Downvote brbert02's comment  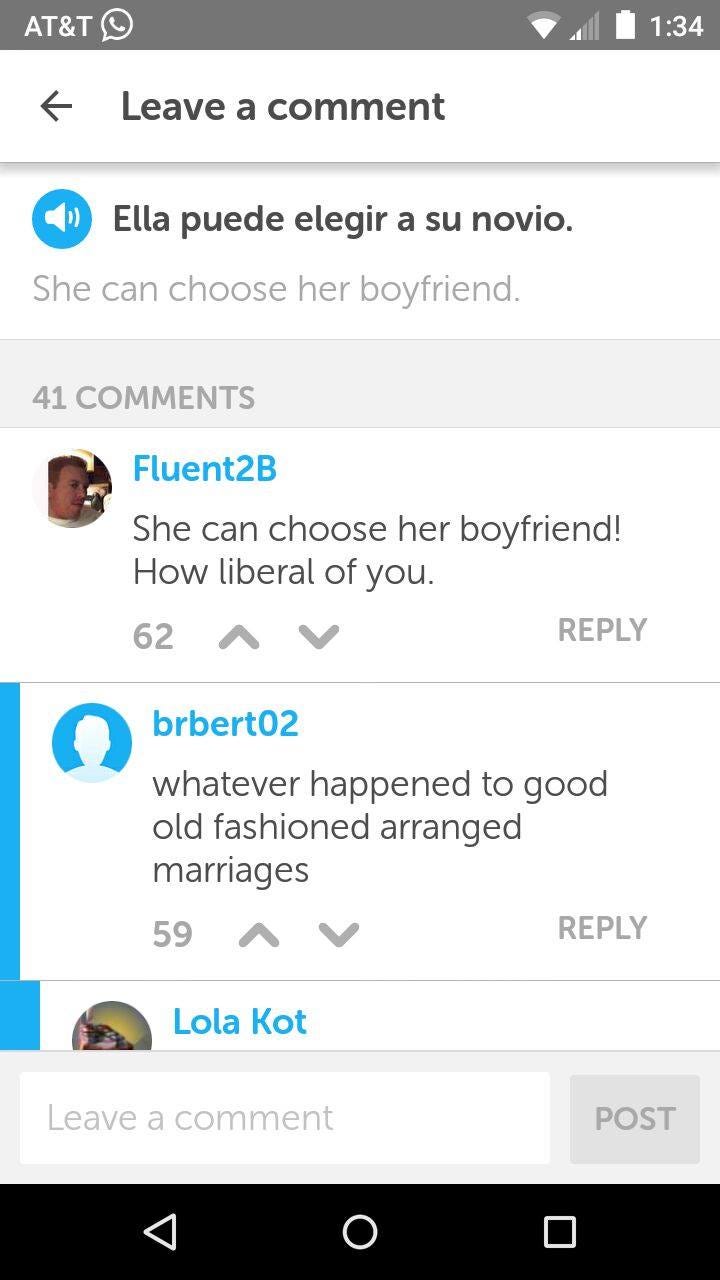click(339, 934)
